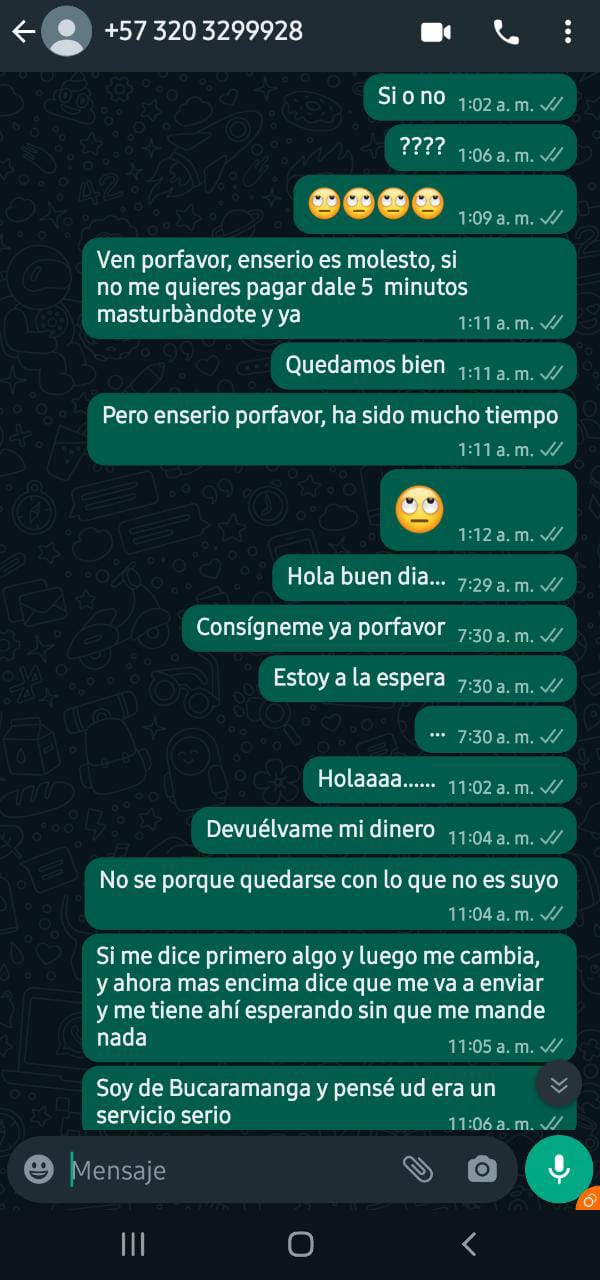Open the emoji picker
The image size is (600, 1280).
coord(39,1169)
